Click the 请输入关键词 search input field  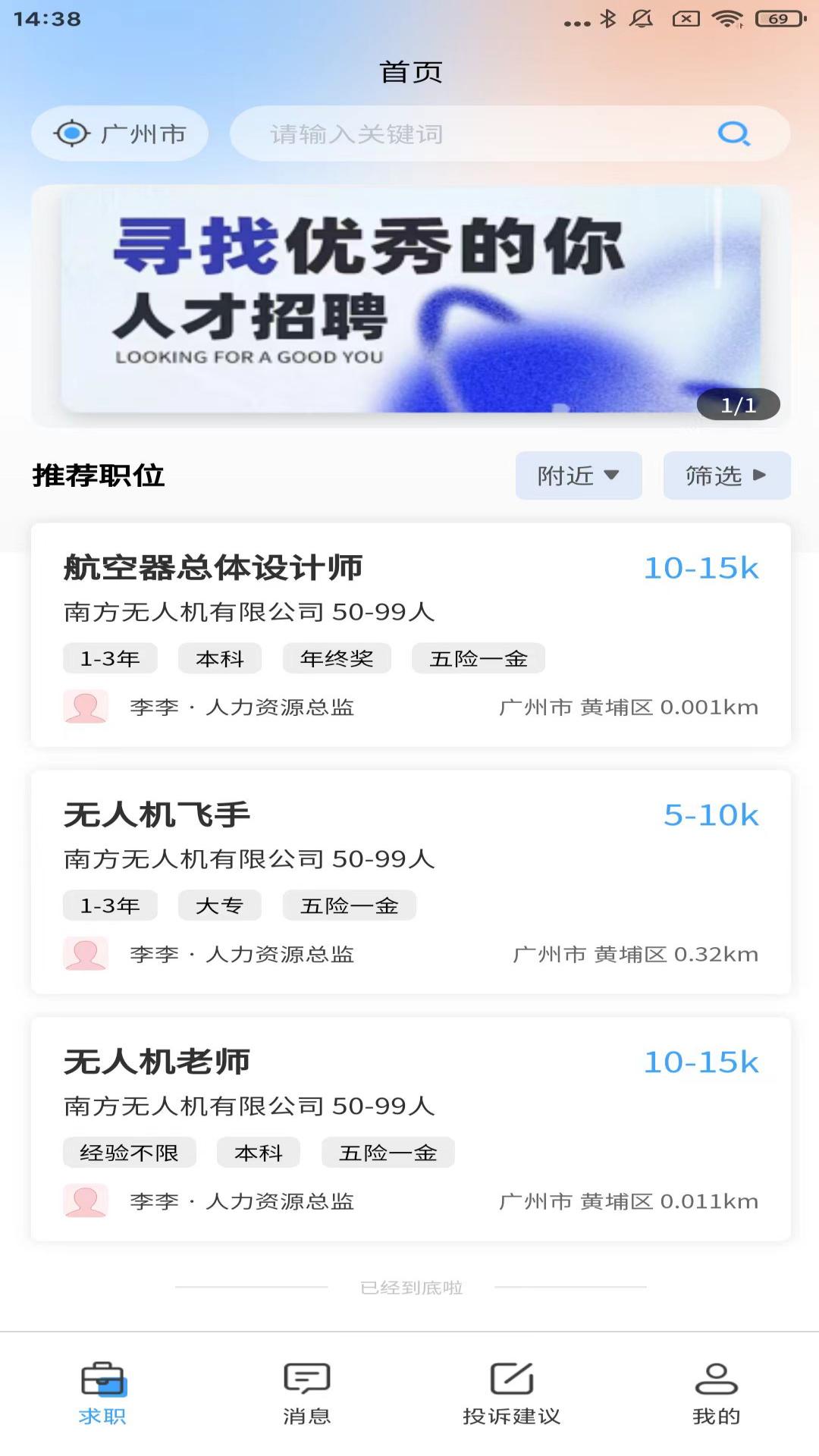(455, 134)
